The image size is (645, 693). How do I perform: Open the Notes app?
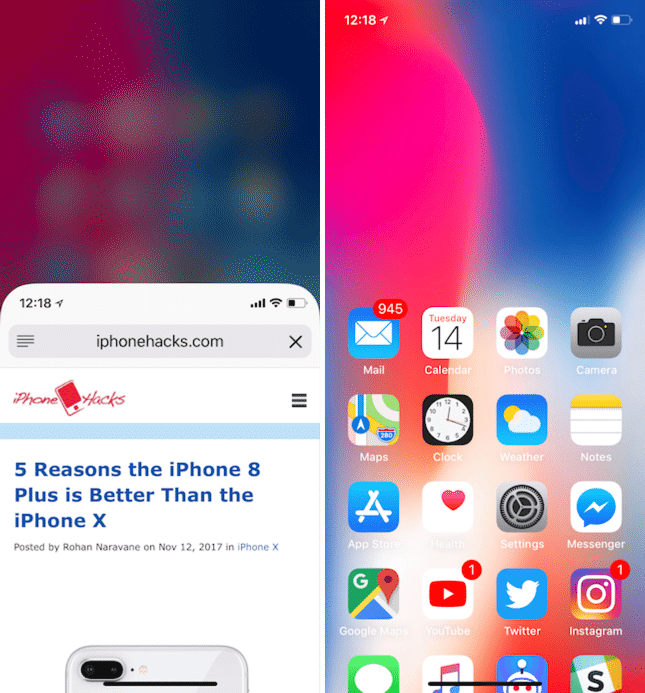[596, 420]
